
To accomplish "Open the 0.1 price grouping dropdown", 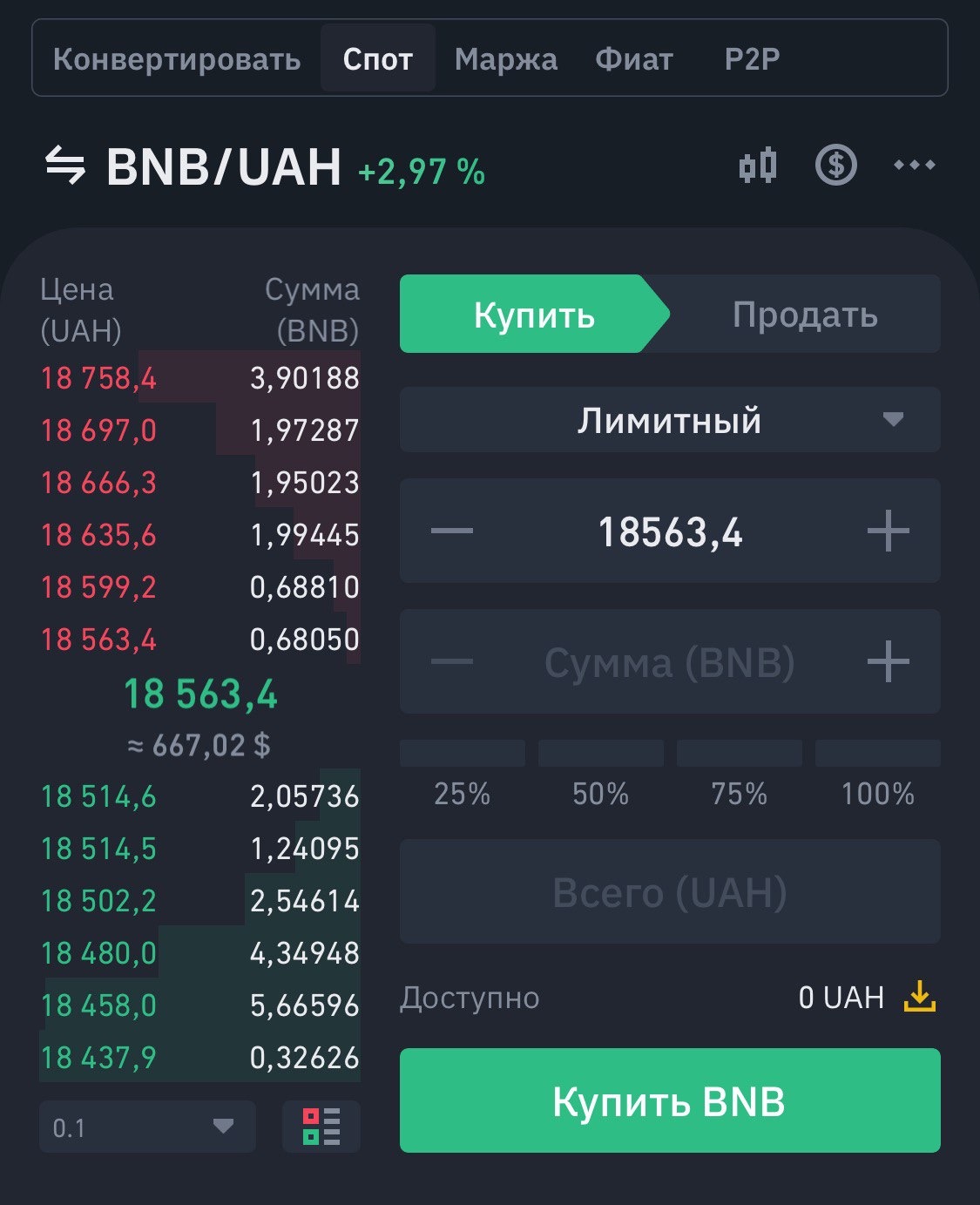I will (146, 1127).
